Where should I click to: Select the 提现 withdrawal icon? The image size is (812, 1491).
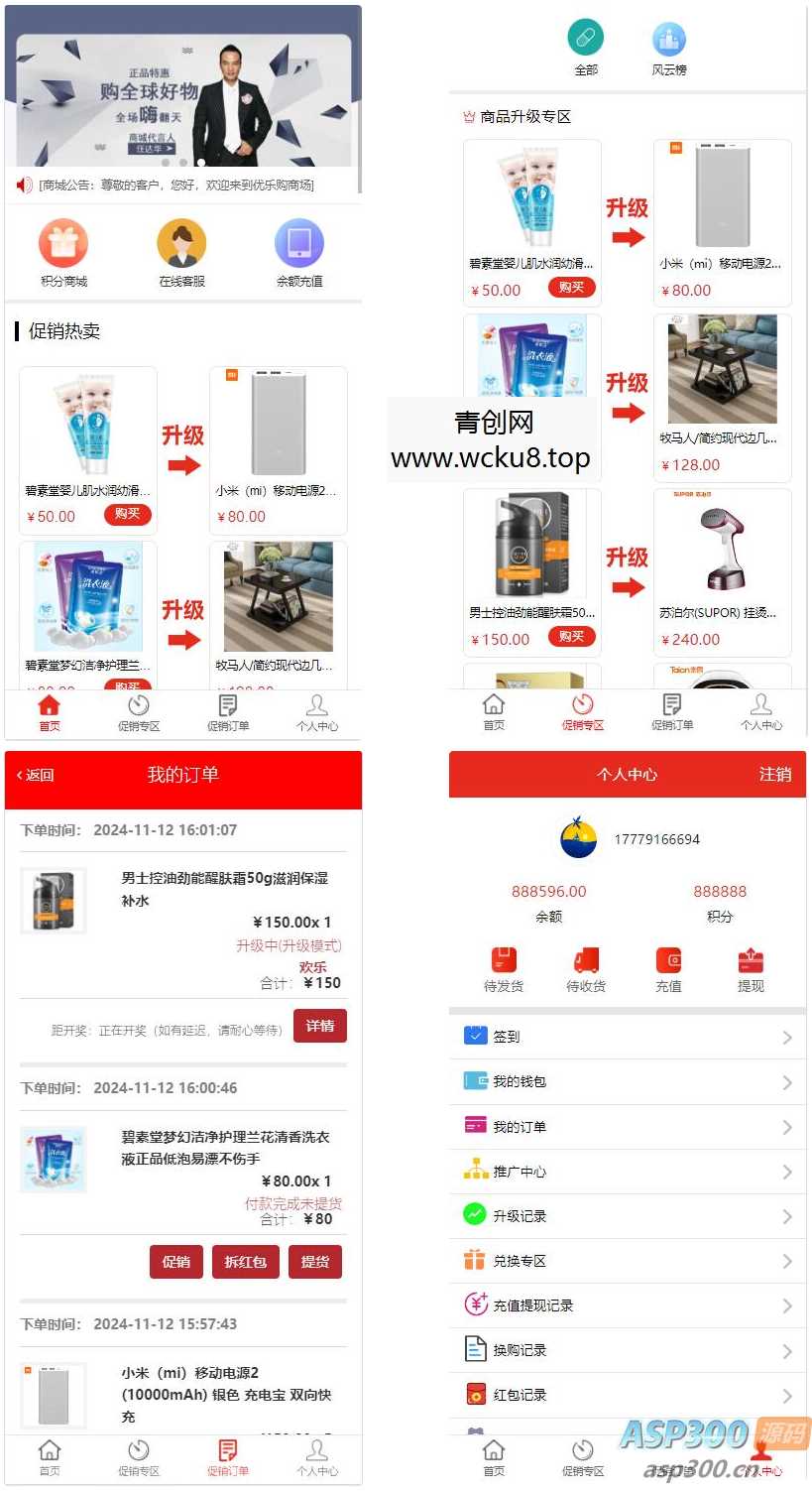pyautogui.click(x=750, y=960)
